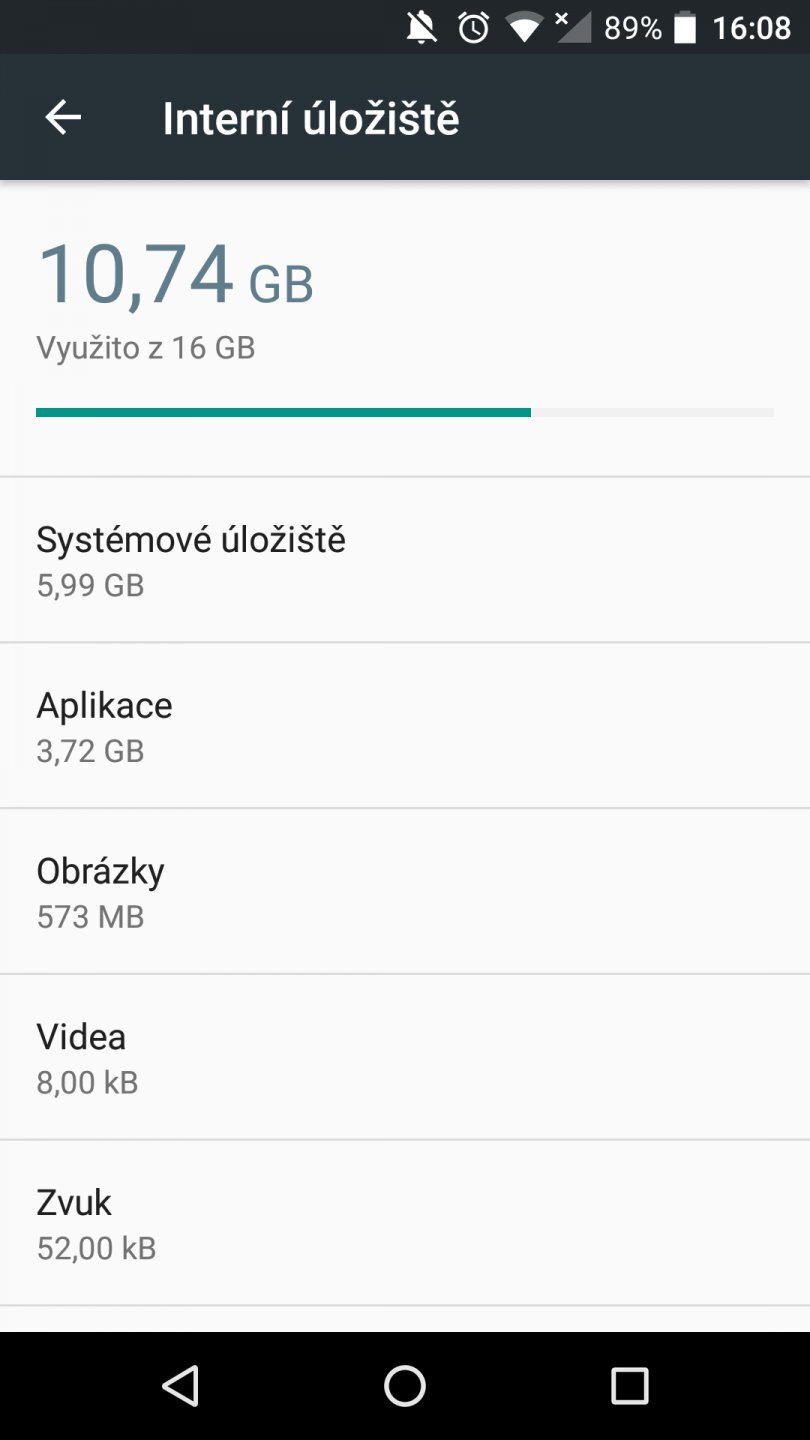Tap the battery status icon
Image resolution: width=810 pixels, height=1440 pixels.
[x=684, y=27]
